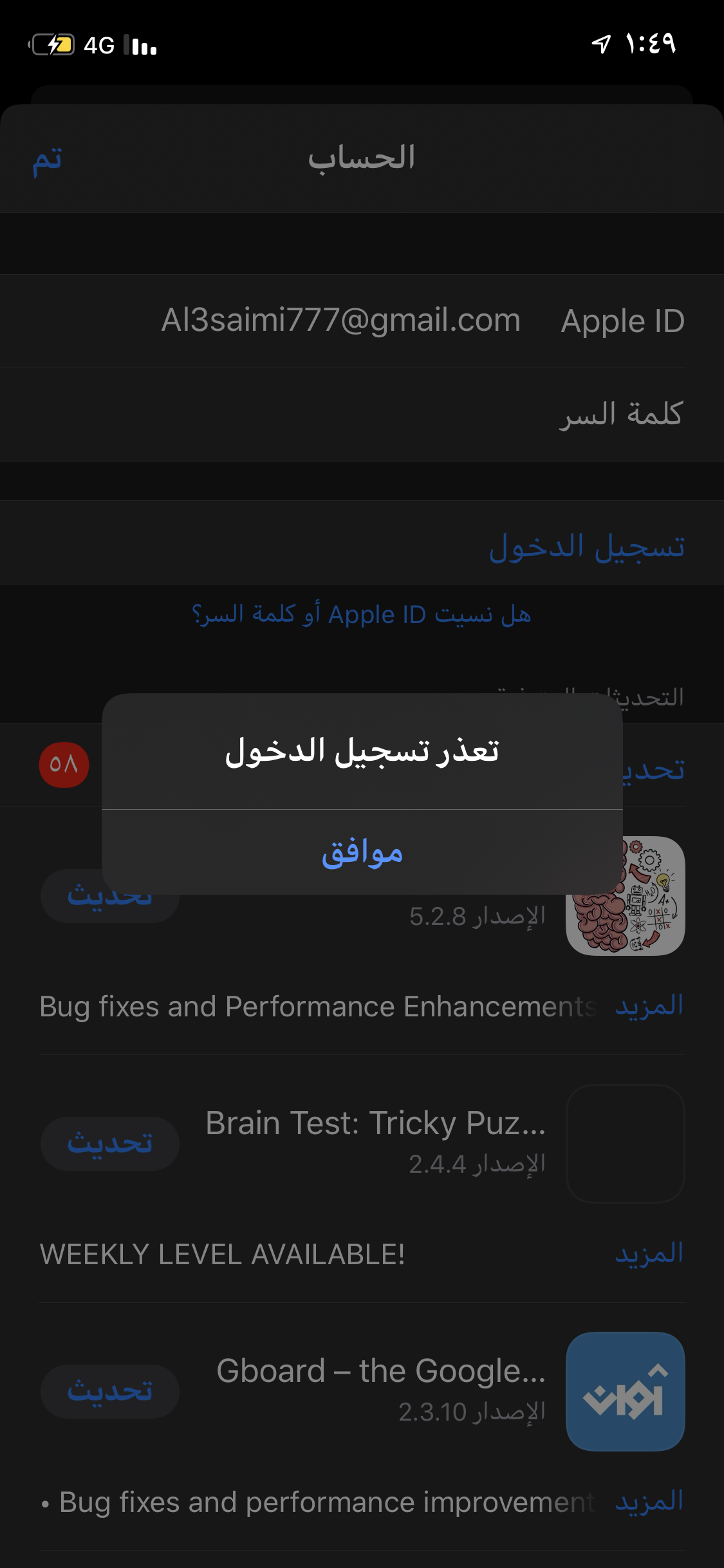Expand المزيد for Bug fixes and Performance Enhancements
724x1568 pixels.
(x=649, y=1006)
